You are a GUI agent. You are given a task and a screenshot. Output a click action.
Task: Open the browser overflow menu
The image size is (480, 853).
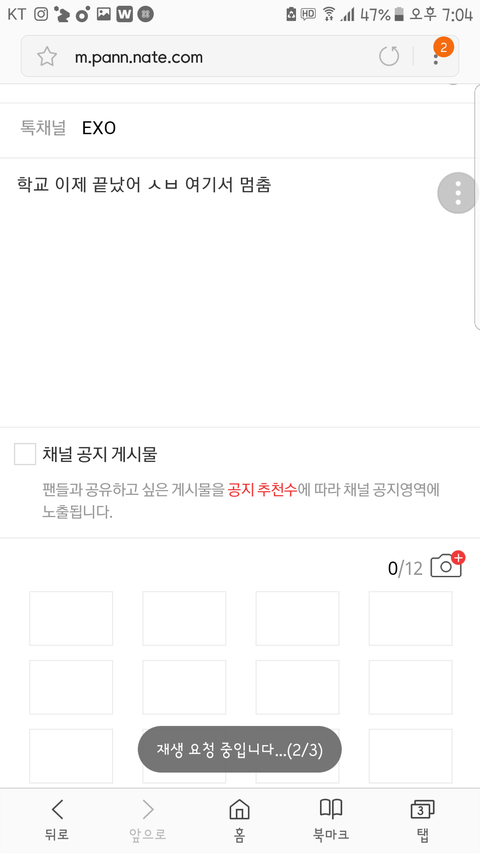coord(436,56)
